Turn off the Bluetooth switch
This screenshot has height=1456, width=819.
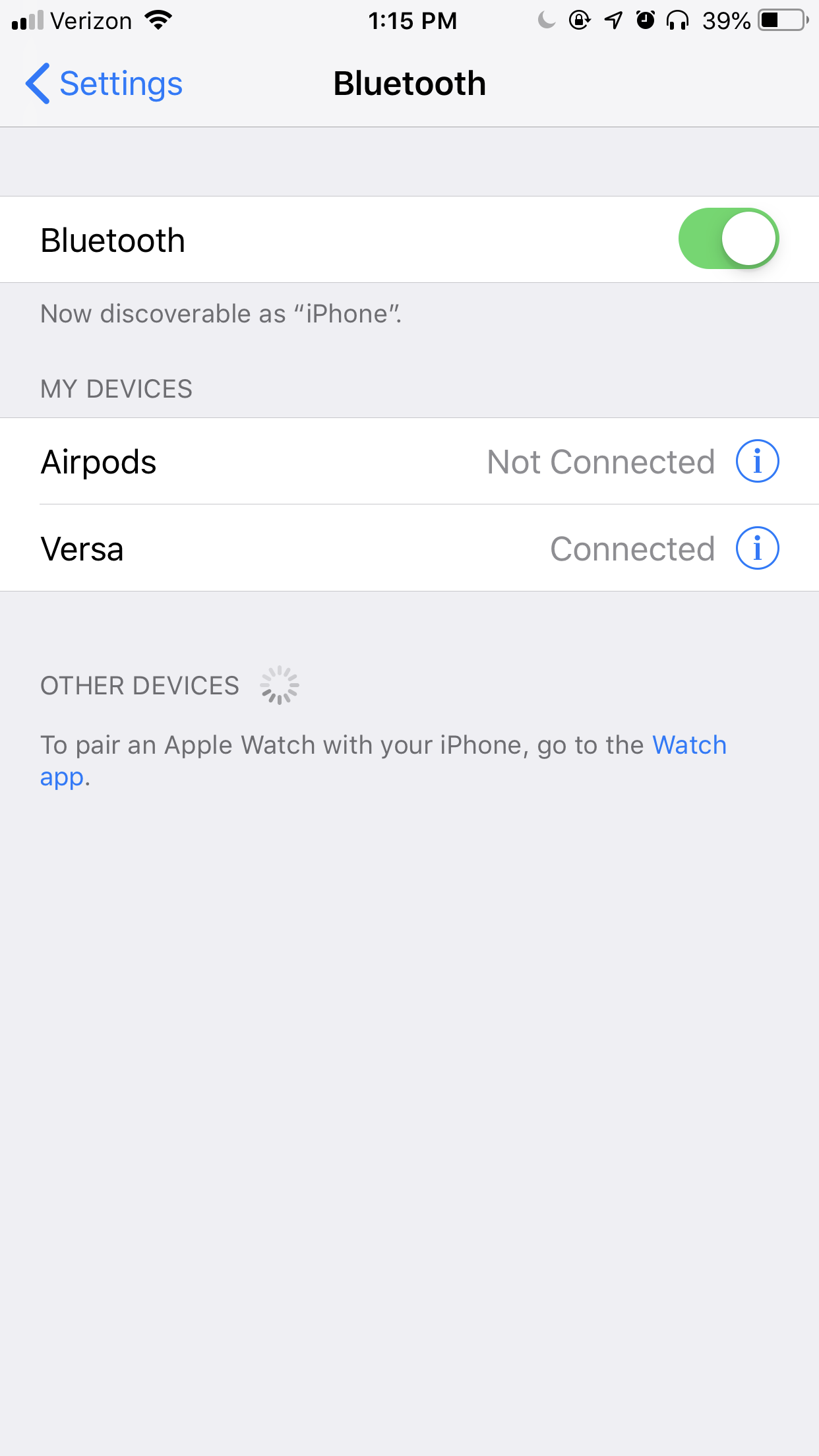coord(729,239)
